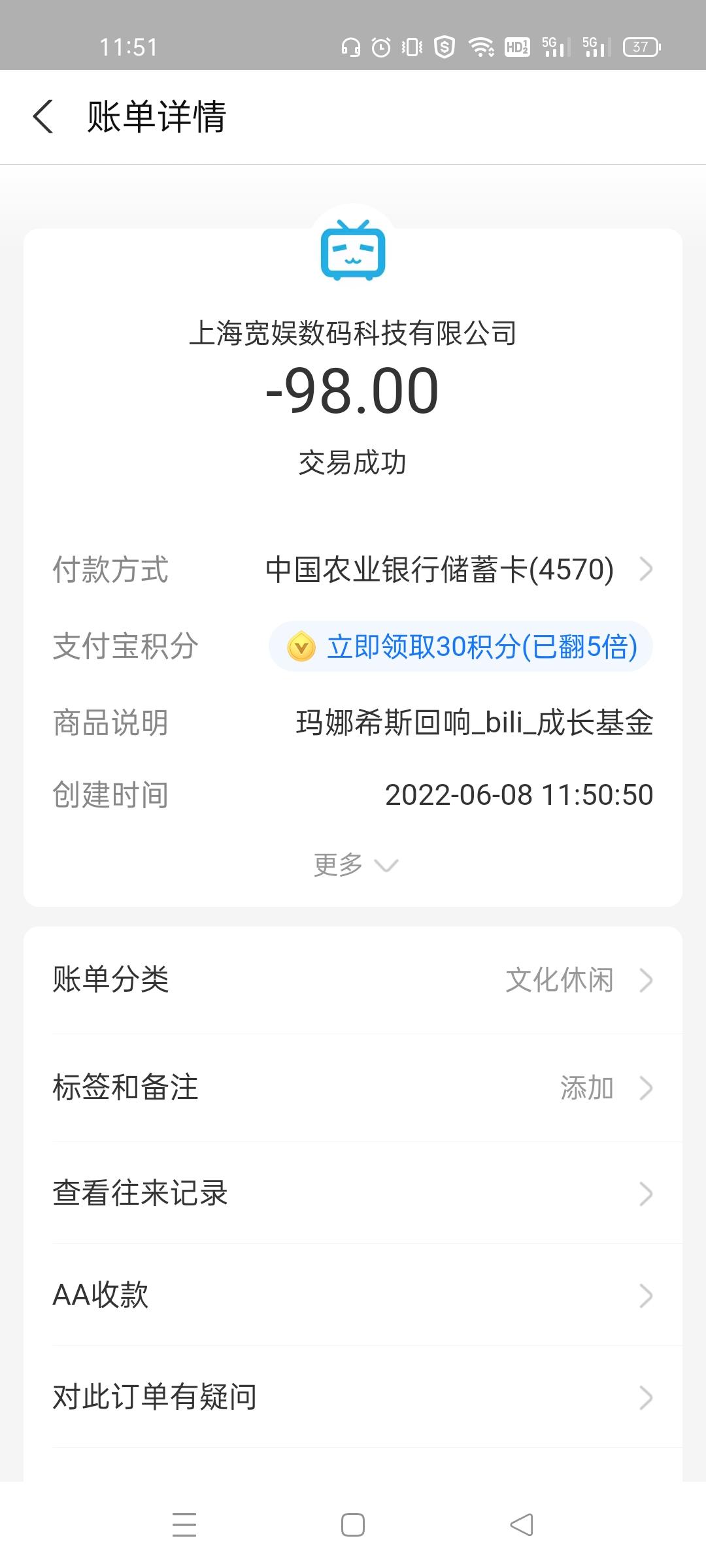
Task: Open the AA收款 option
Action: click(x=353, y=1294)
